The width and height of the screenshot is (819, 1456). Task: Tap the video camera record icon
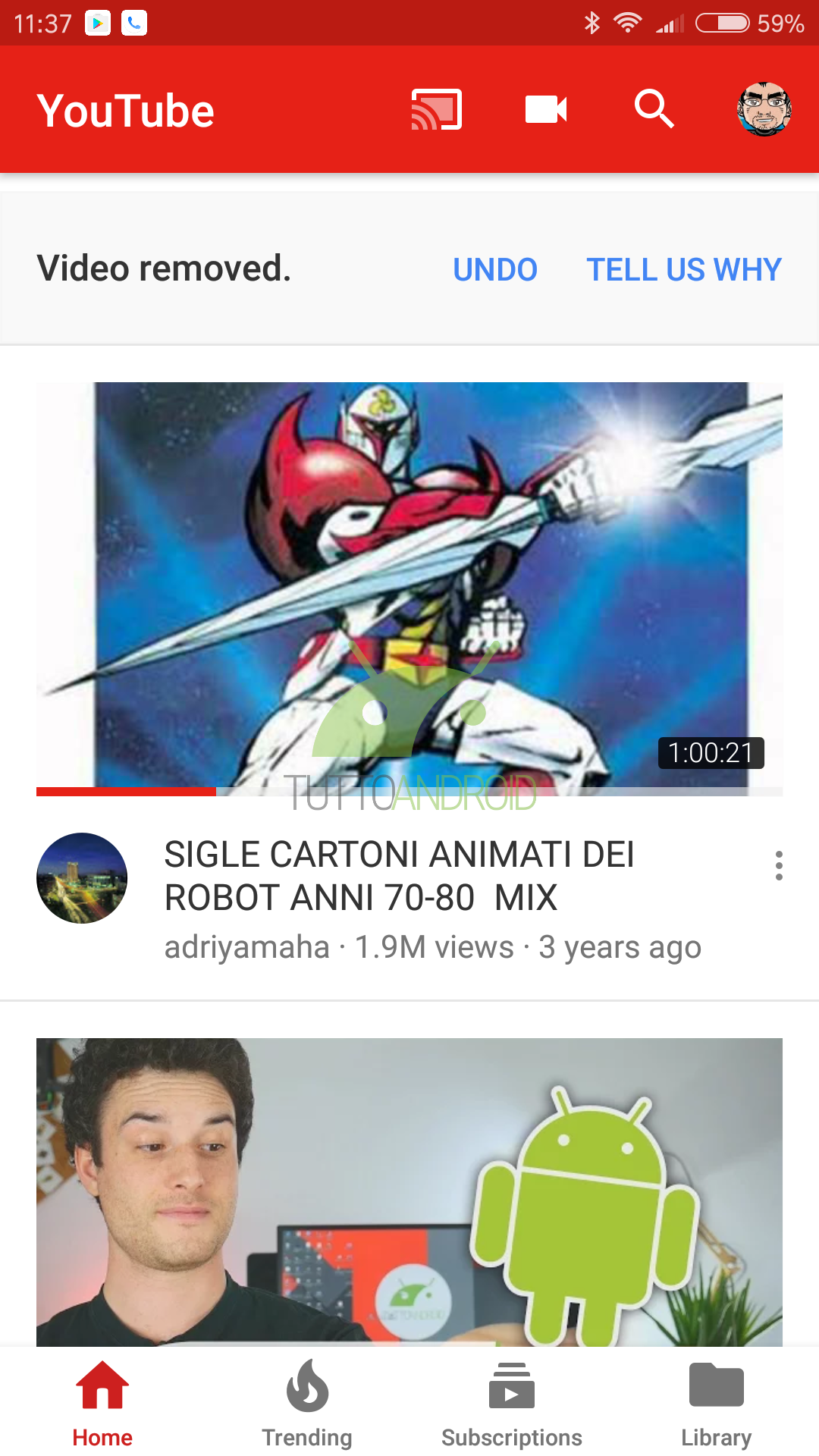click(x=546, y=109)
